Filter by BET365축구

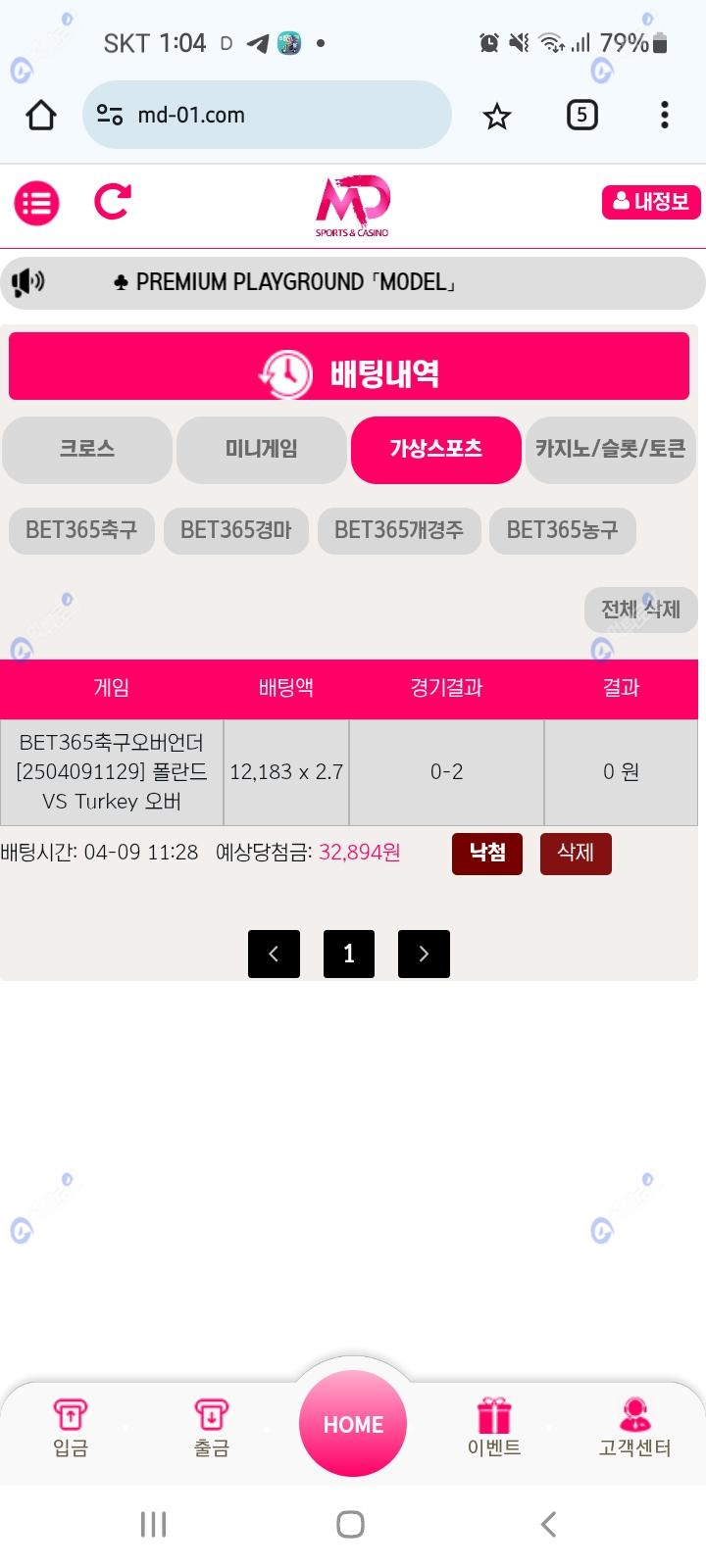point(81,530)
